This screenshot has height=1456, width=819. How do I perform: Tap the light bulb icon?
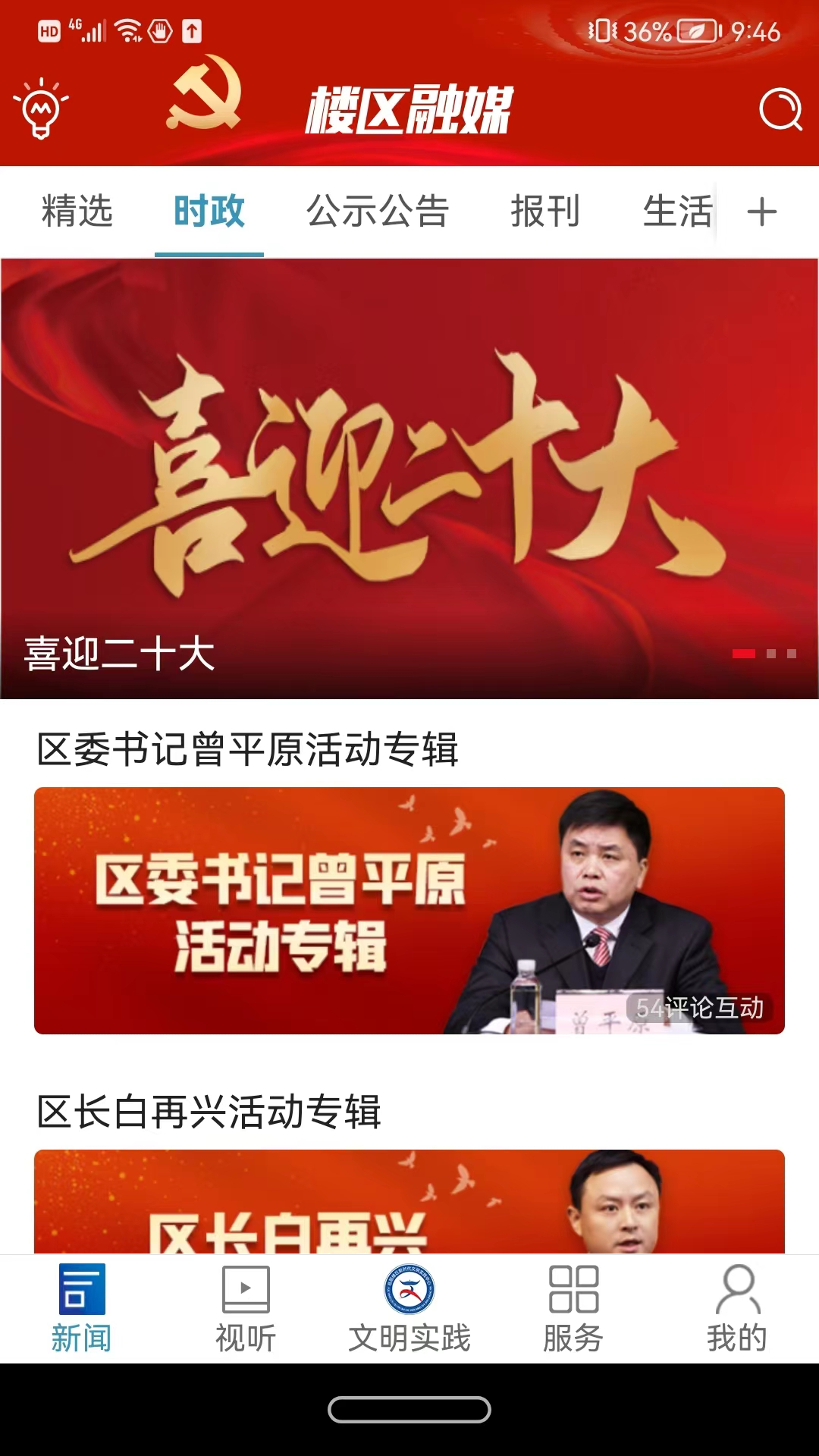click(x=41, y=108)
